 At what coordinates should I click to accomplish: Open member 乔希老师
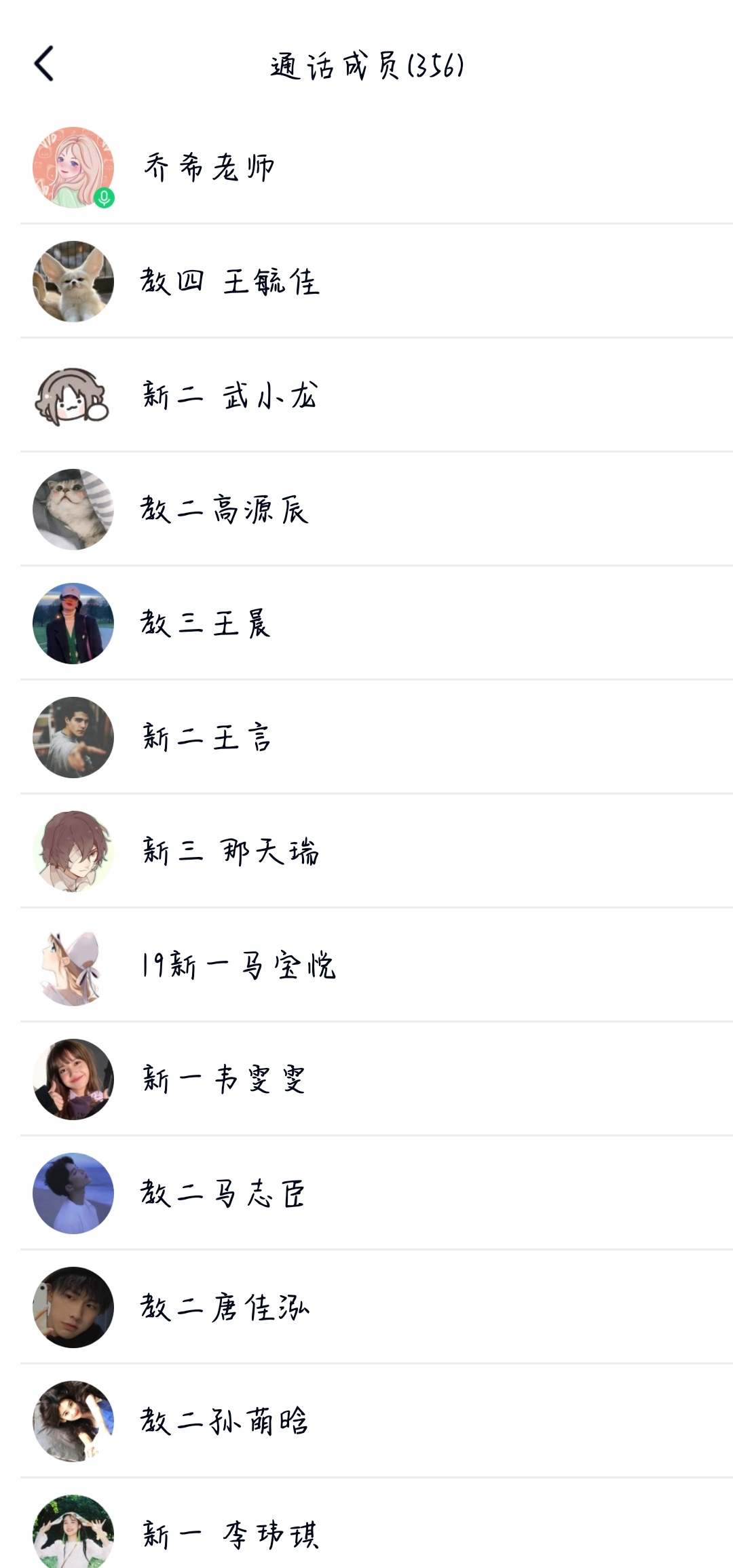click(x=209, y=168)
